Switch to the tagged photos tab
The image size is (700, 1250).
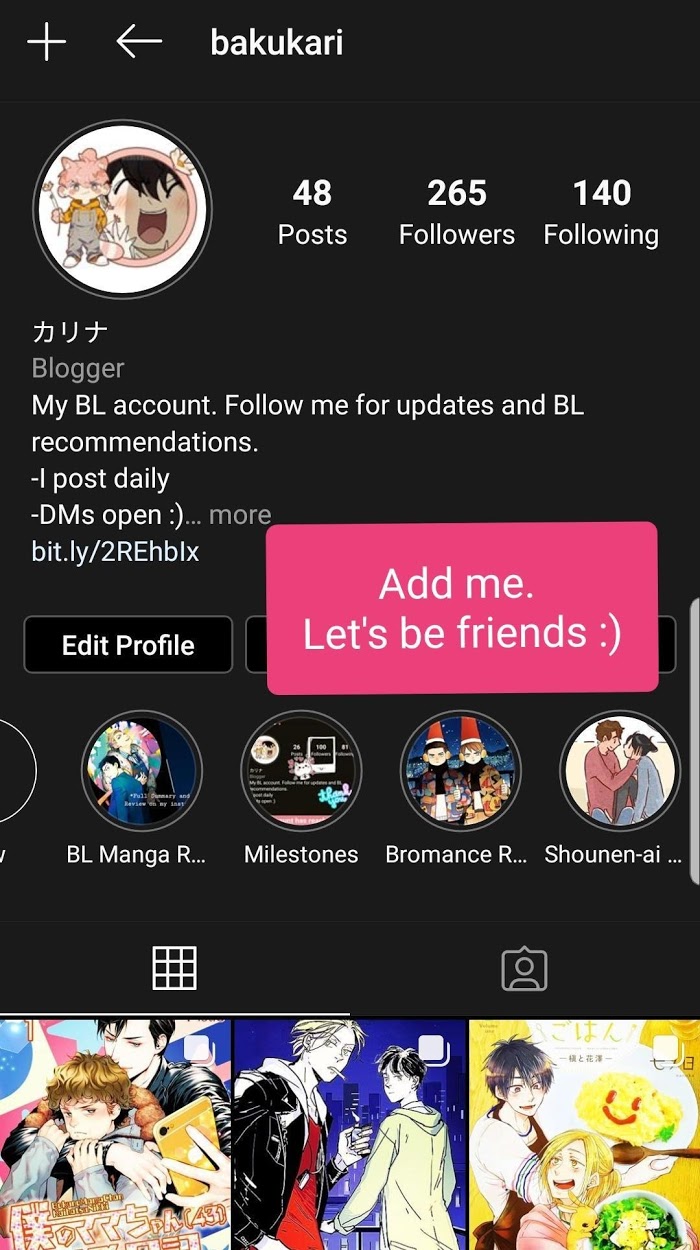point(524,968)
